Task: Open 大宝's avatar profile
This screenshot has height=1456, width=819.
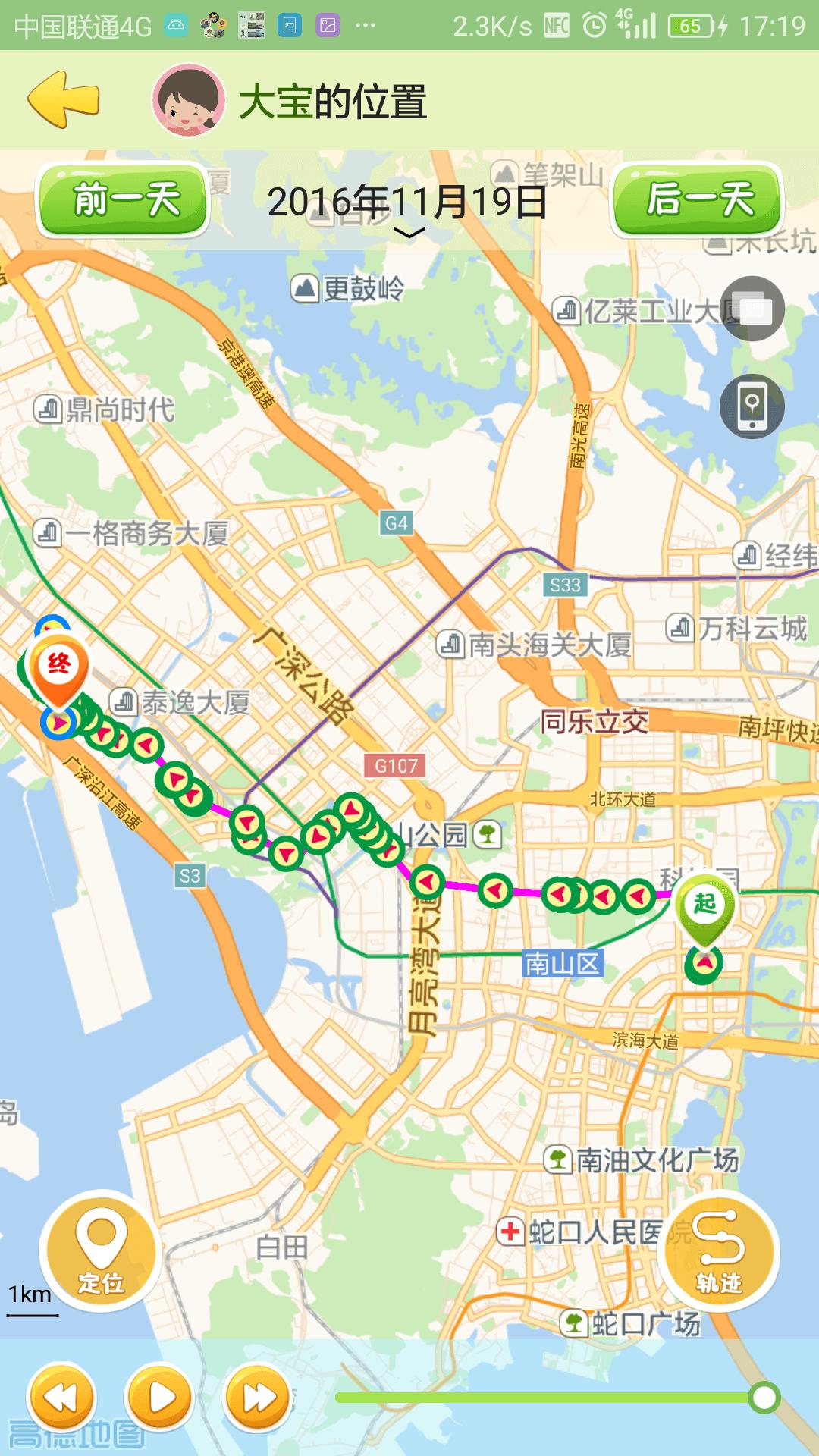Action: [188, 101]
